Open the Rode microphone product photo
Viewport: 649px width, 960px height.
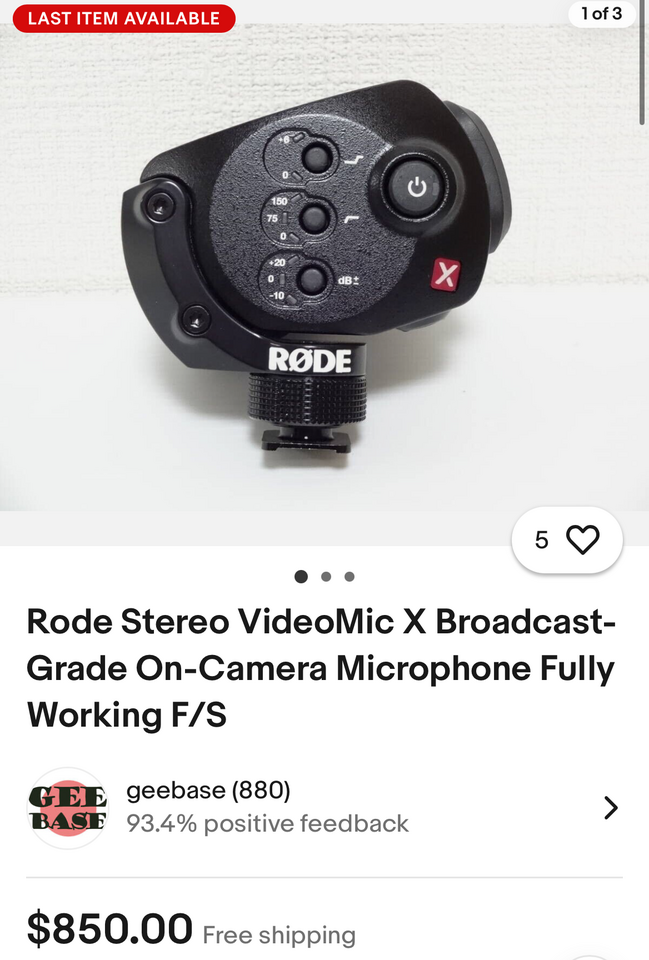(x=324, y=270)
